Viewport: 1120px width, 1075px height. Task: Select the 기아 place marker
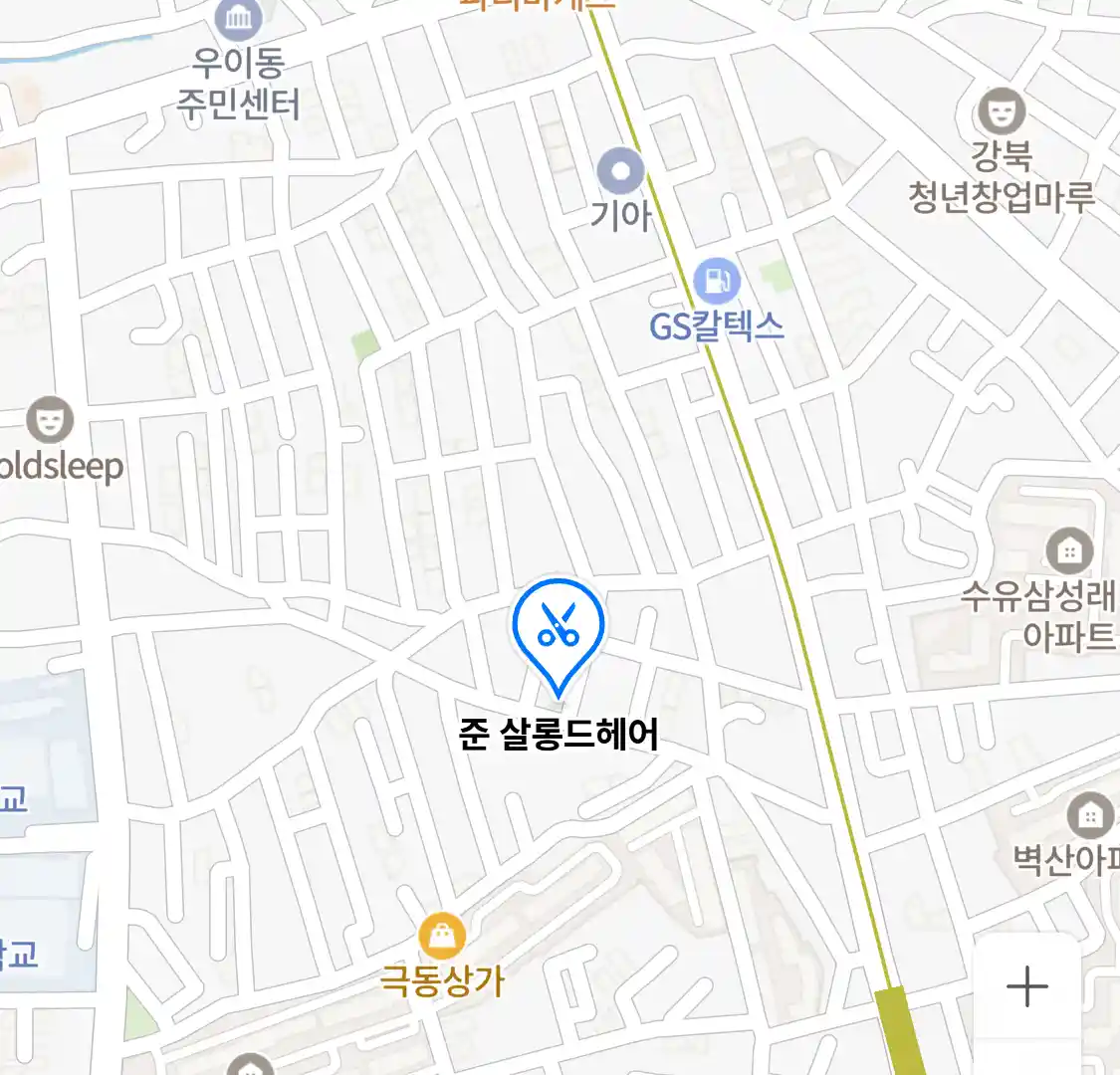(x=621, y=171)
